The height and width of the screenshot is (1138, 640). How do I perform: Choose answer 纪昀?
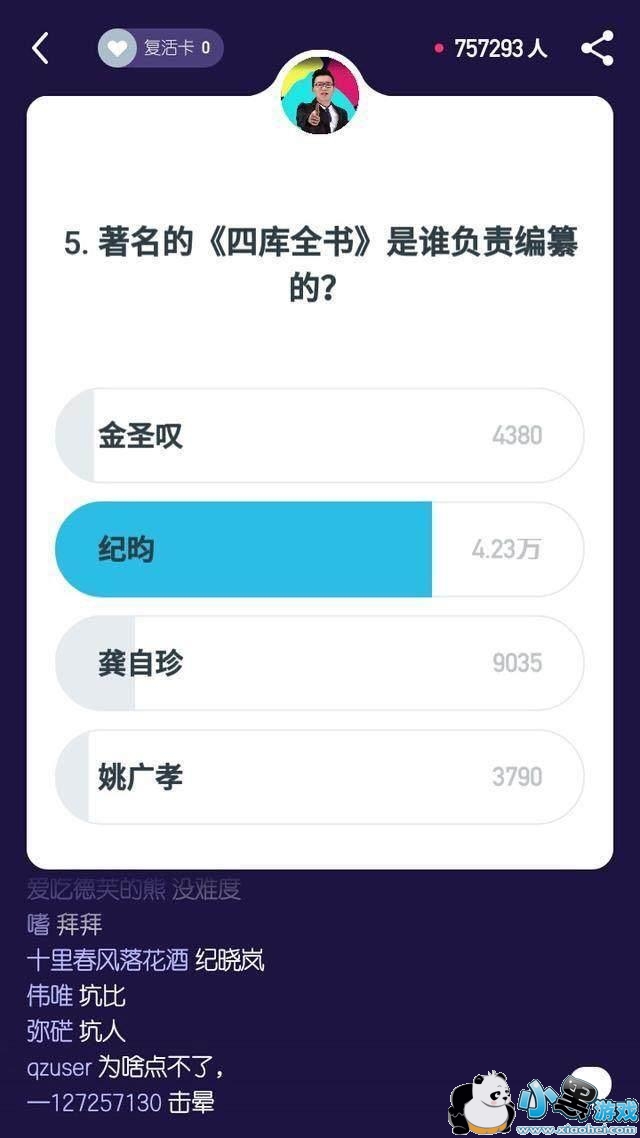[319, 550]
